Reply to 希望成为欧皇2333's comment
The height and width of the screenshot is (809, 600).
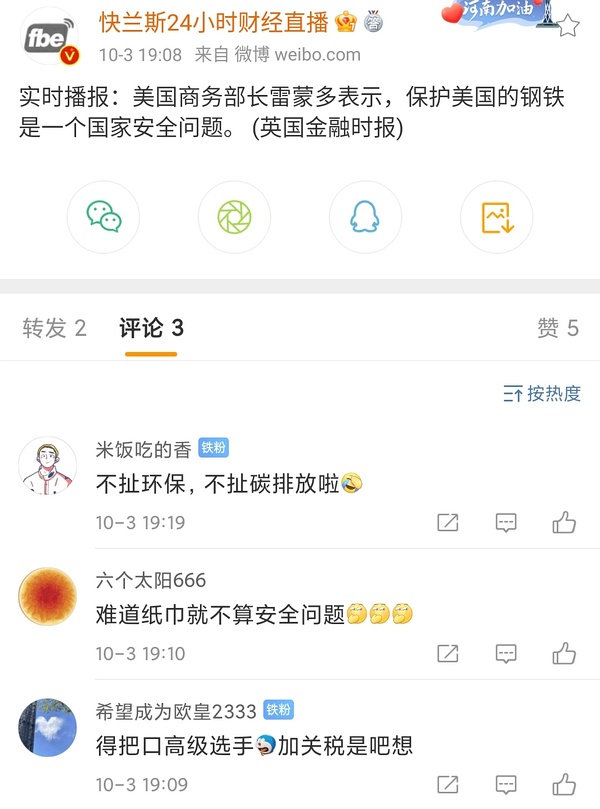pos(506,784)
